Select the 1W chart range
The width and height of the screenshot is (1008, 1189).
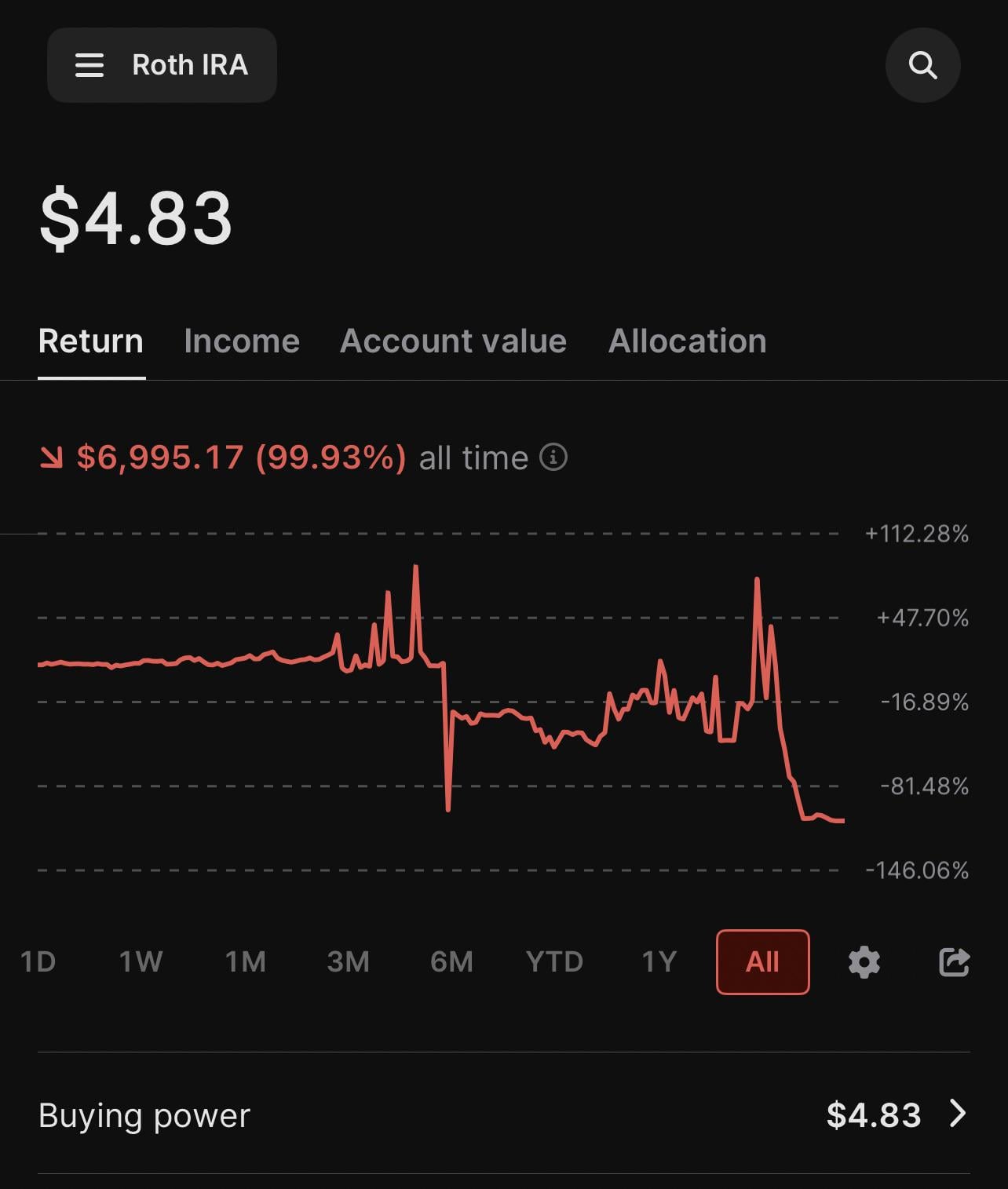pyautogui.click(x=141, y=961)
